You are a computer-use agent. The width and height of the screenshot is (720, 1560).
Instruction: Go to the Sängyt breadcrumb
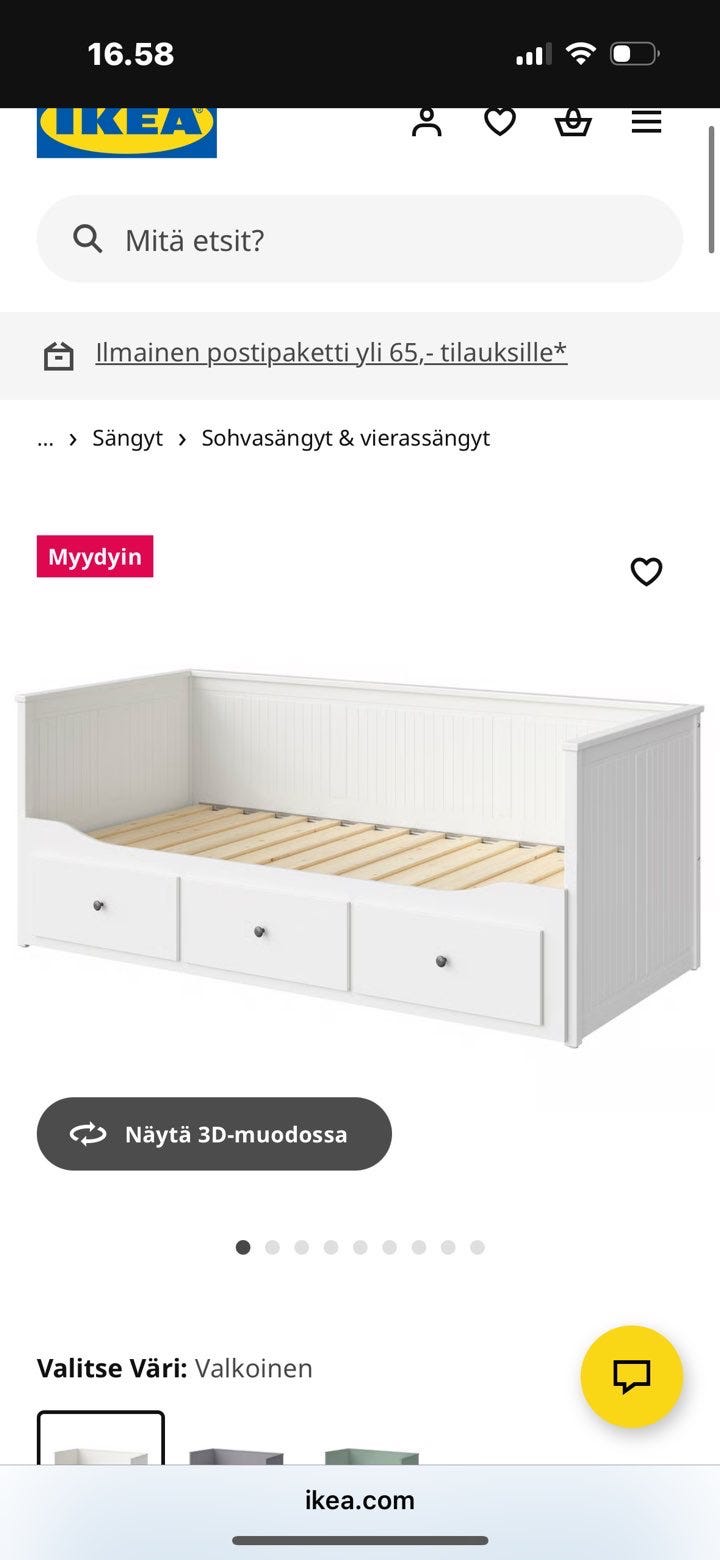[127, 438]
